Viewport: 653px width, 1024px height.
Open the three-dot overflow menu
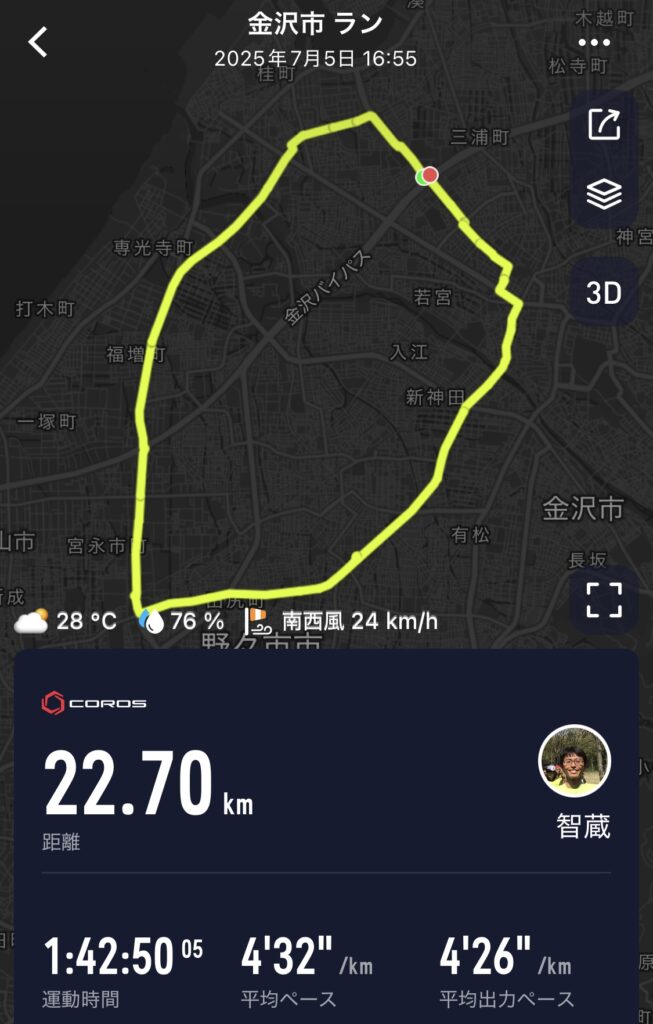tap(594, 43)
